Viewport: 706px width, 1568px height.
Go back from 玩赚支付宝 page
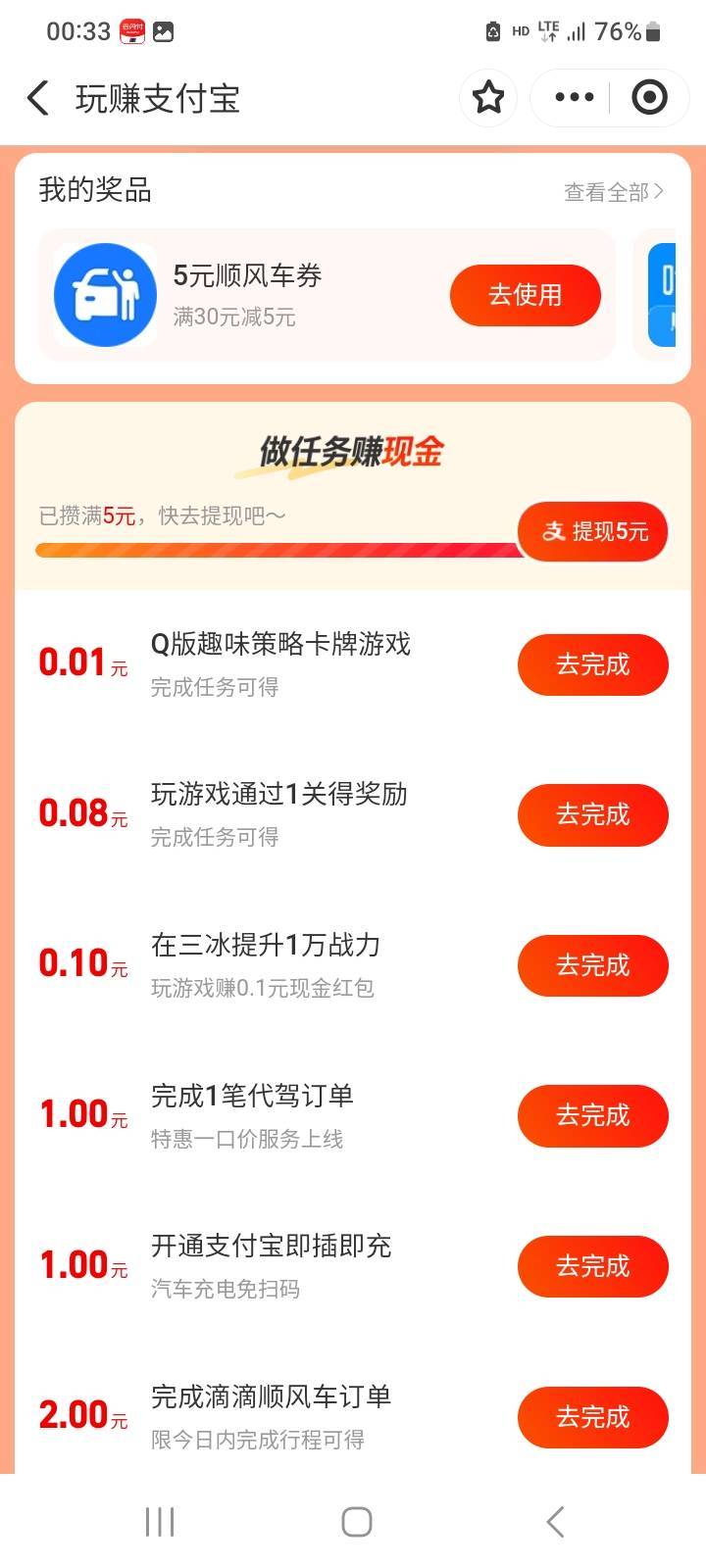click(37, 98)
